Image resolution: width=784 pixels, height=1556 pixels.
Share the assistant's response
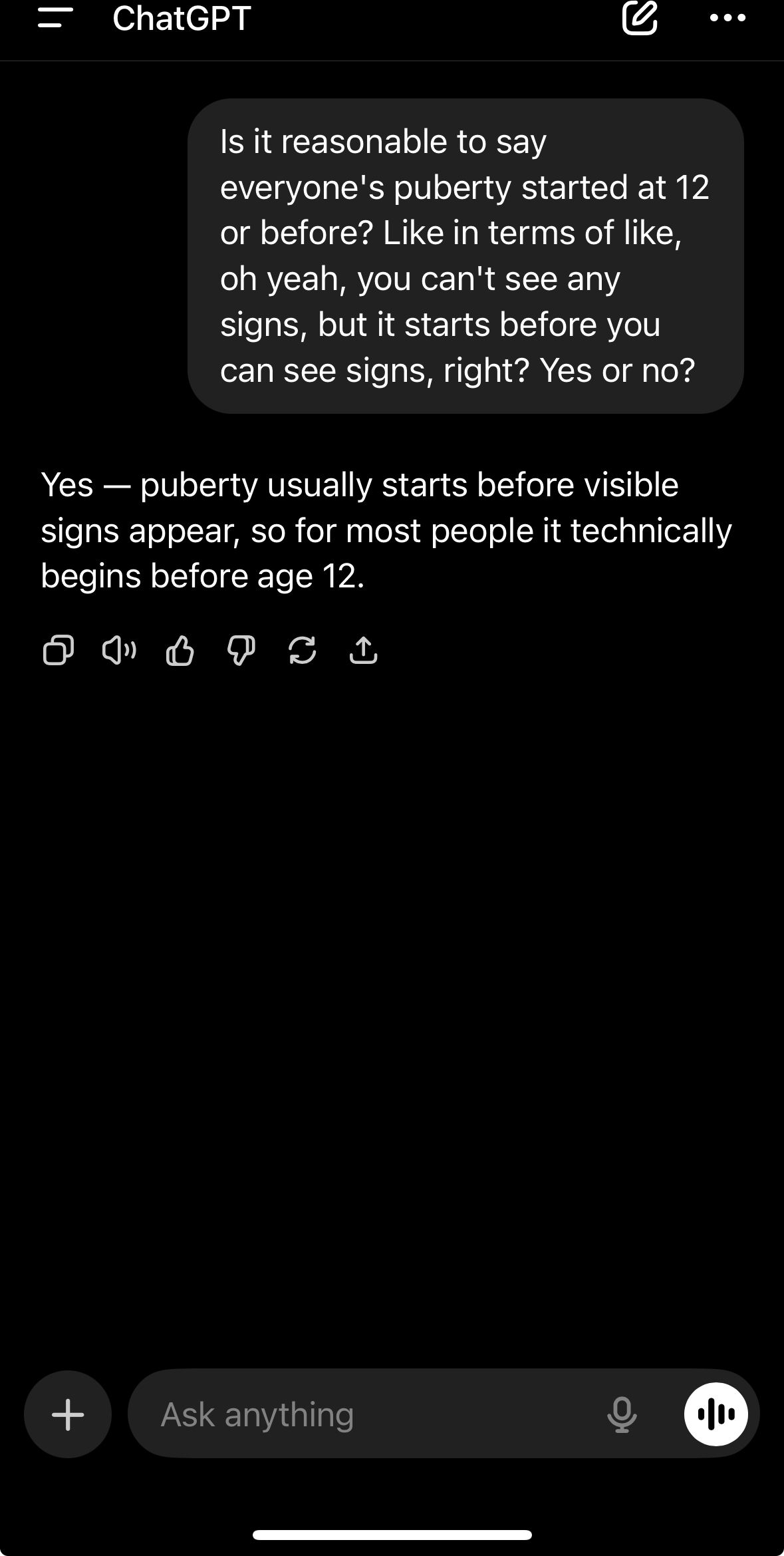tap(363, 651)
